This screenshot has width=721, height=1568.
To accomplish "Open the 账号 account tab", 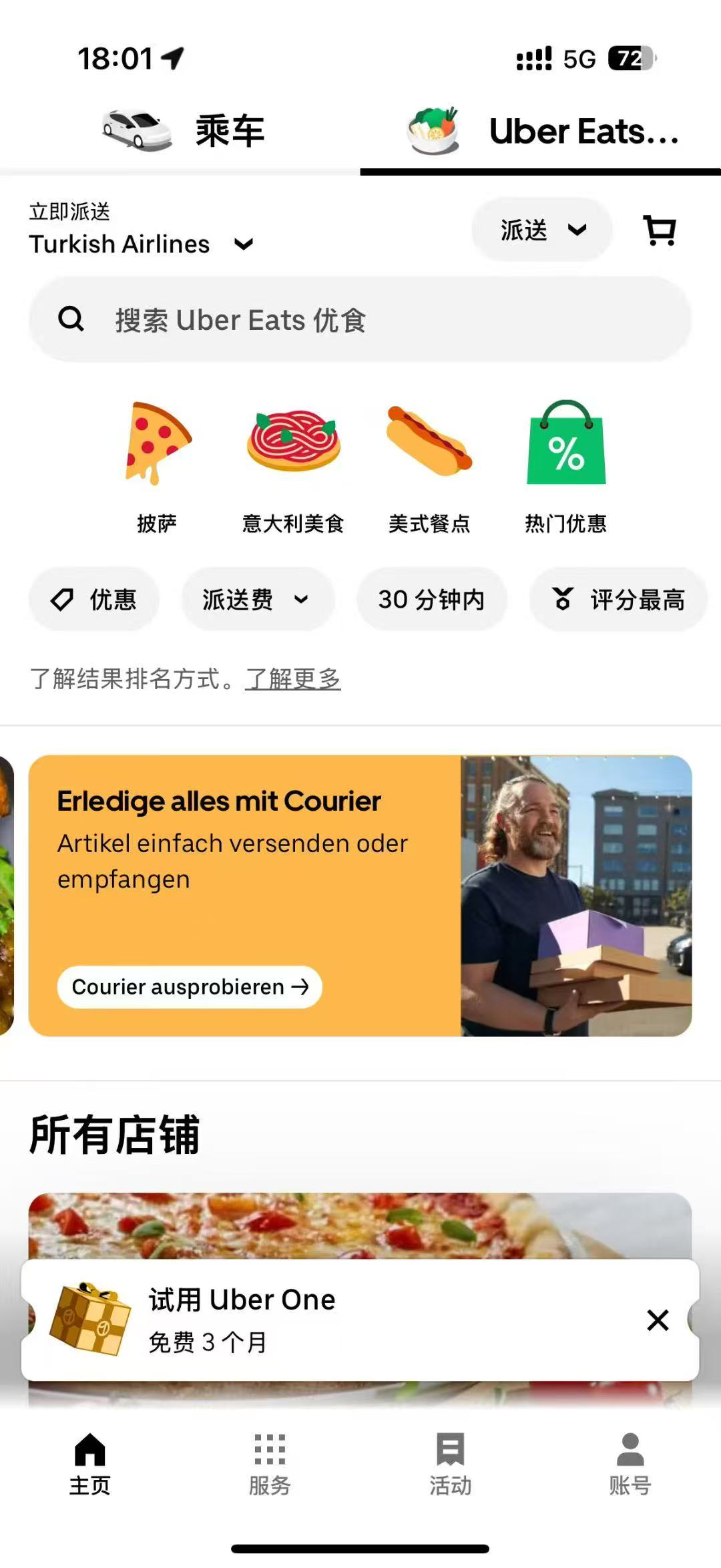I will click(630, 1464).
